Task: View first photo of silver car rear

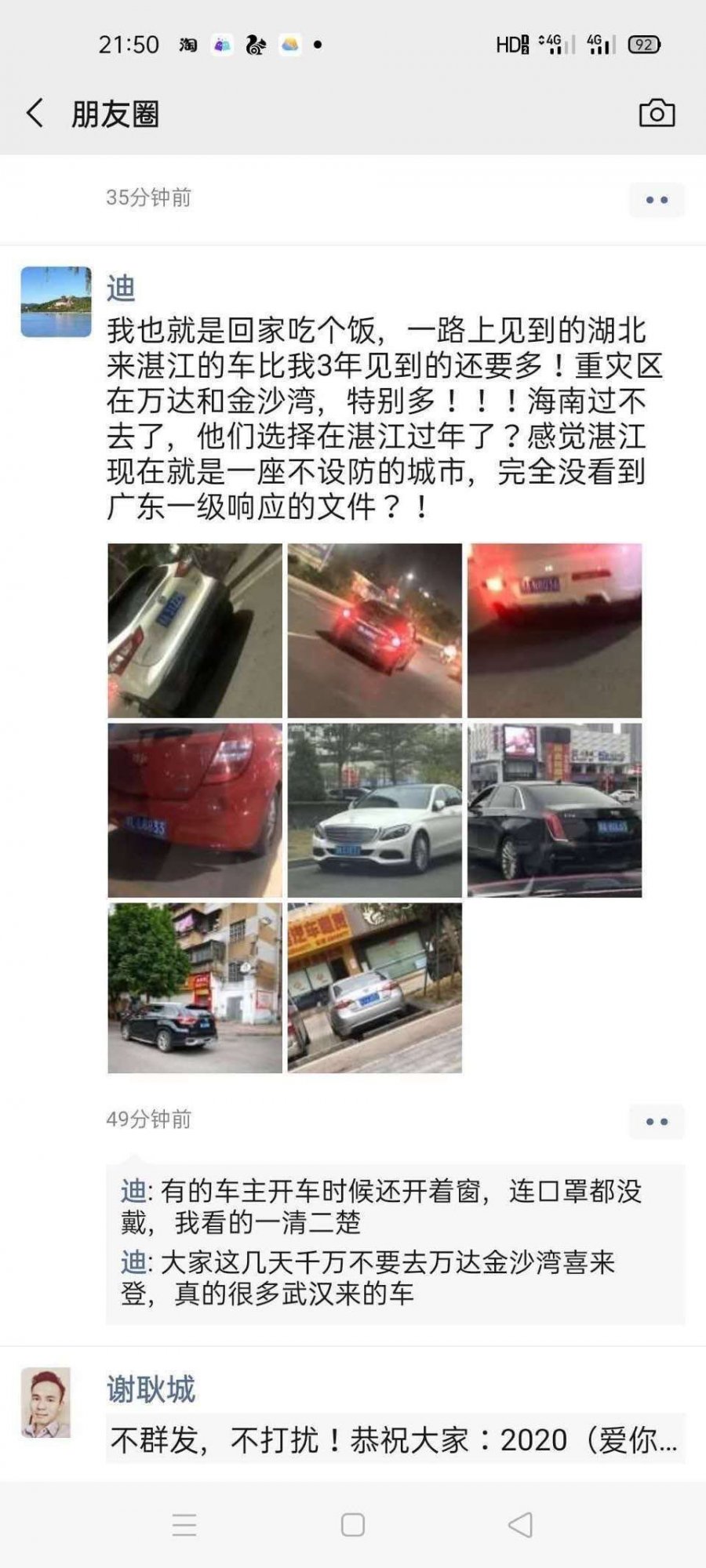Action: pyautogui.click(x=195, y=630)
